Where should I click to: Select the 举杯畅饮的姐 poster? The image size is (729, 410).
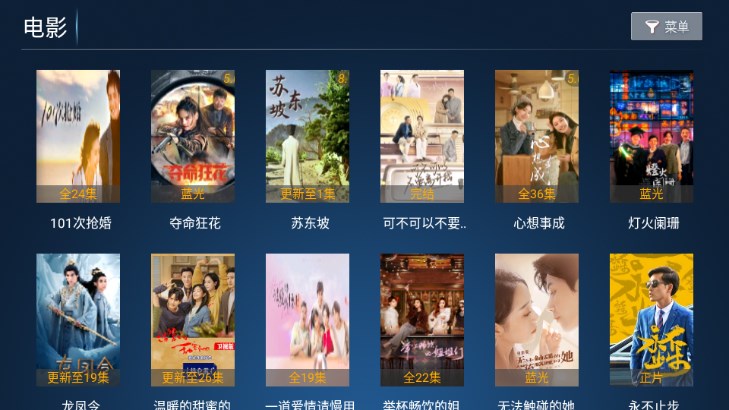(x=422, y=320)
